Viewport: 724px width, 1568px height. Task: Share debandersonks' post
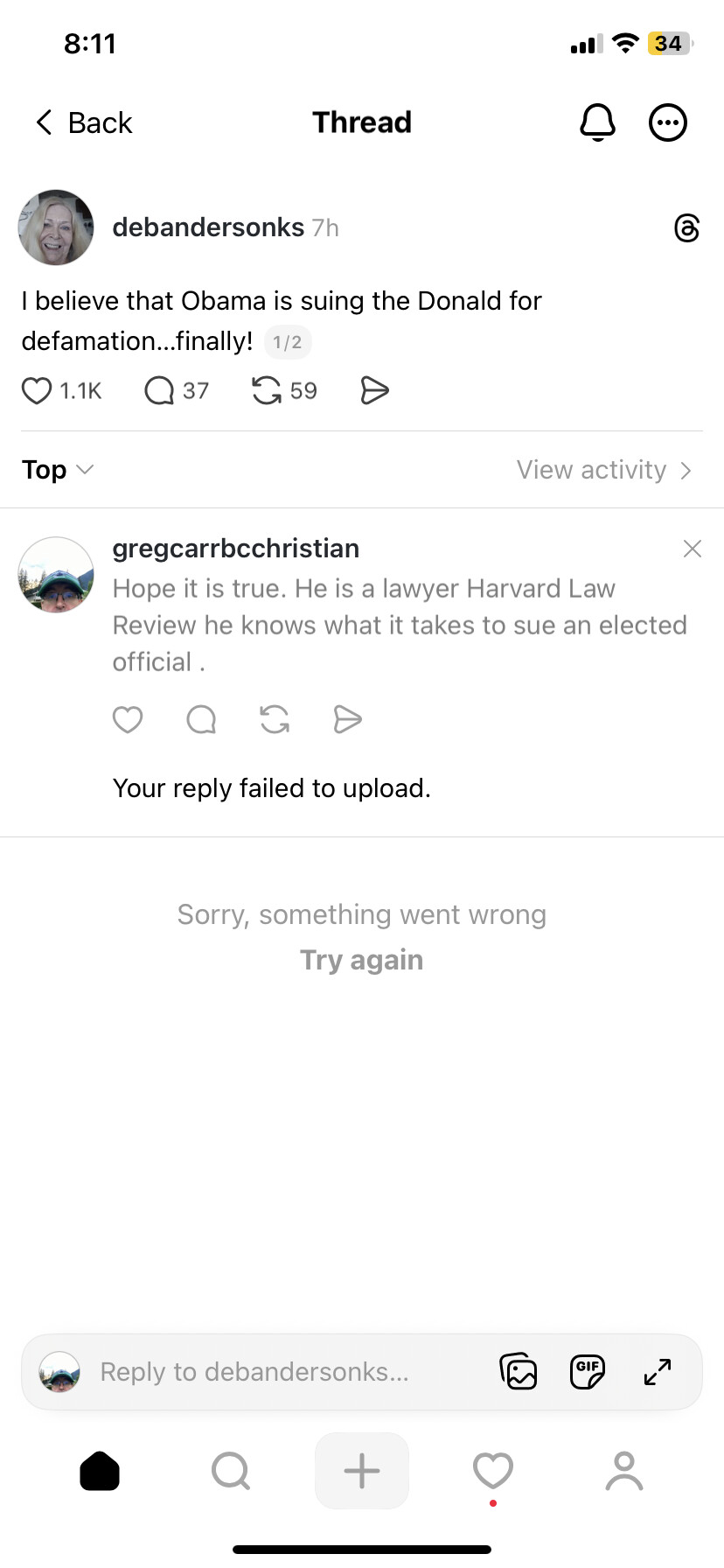[374, 390]
